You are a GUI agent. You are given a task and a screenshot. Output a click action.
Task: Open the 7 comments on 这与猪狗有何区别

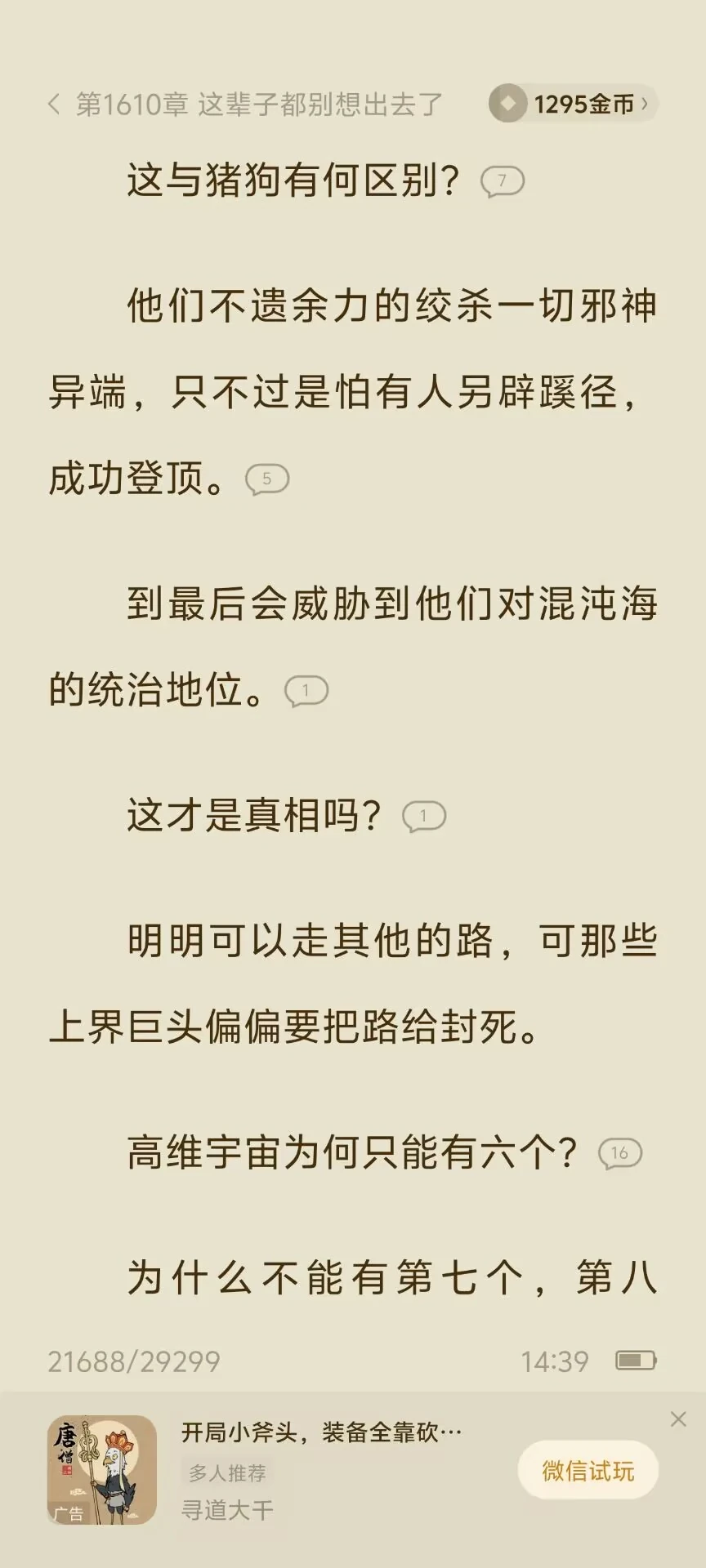click(x=502, y=181)
